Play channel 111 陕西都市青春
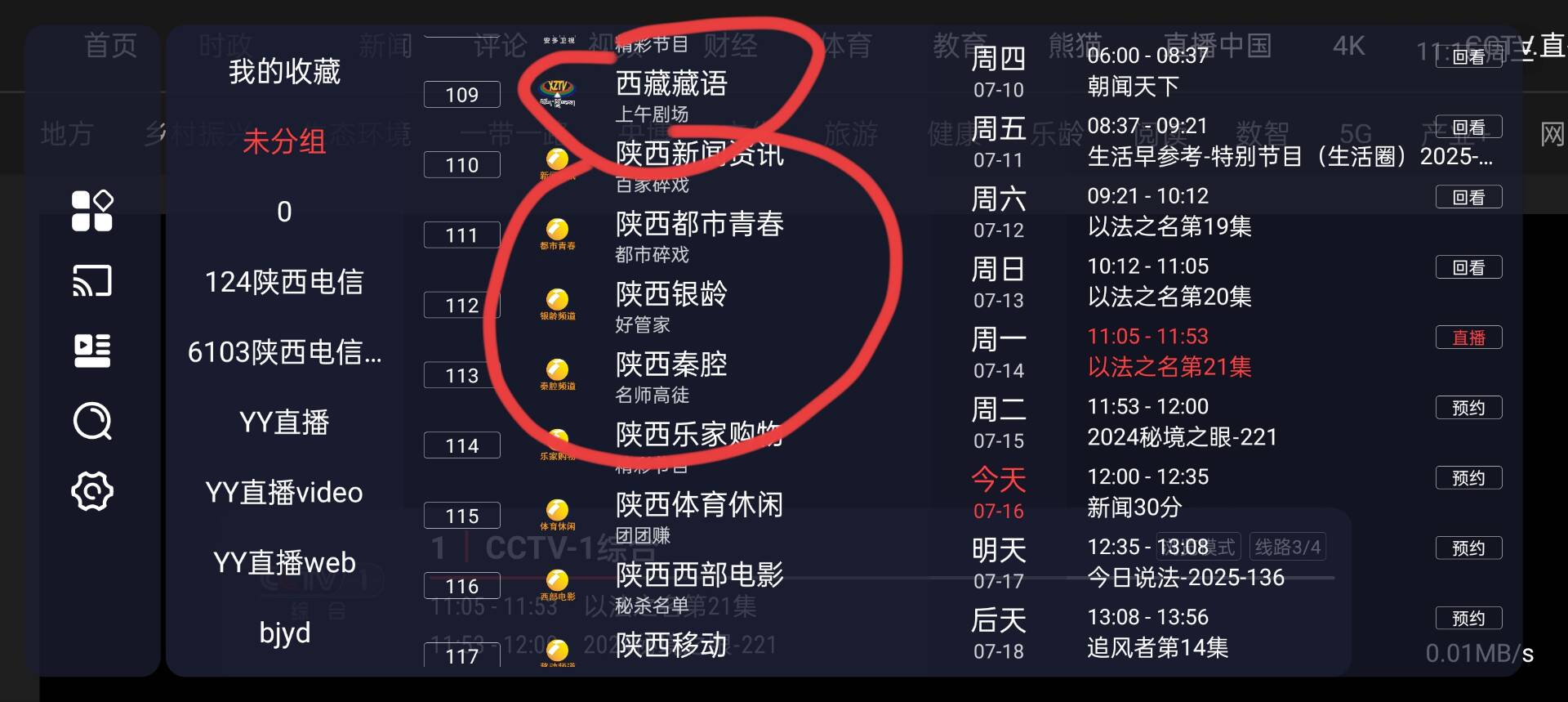The image size is (1568, 702). [x=699, y=235]
